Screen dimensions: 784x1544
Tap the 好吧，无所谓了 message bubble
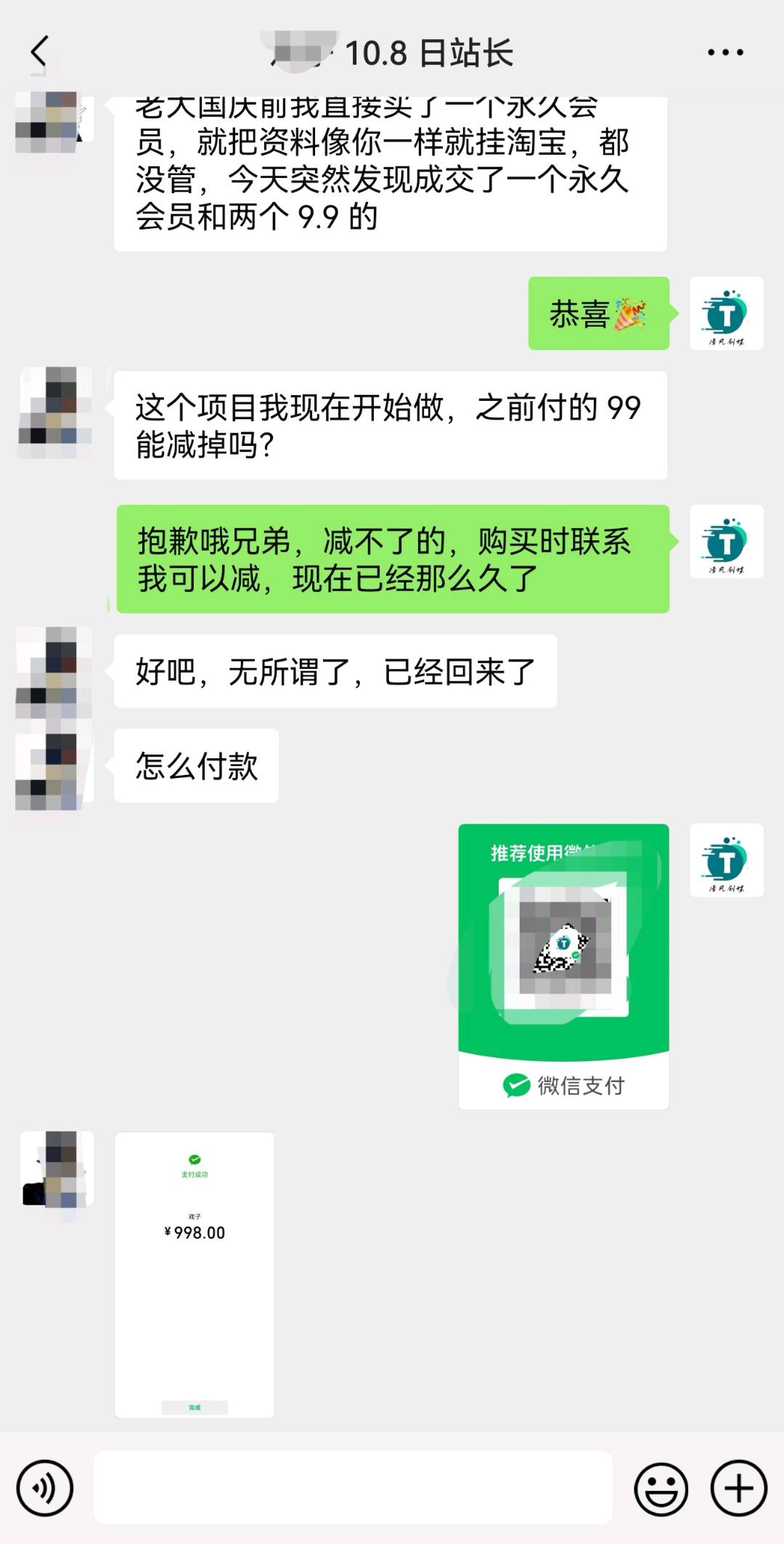(334, 672)
